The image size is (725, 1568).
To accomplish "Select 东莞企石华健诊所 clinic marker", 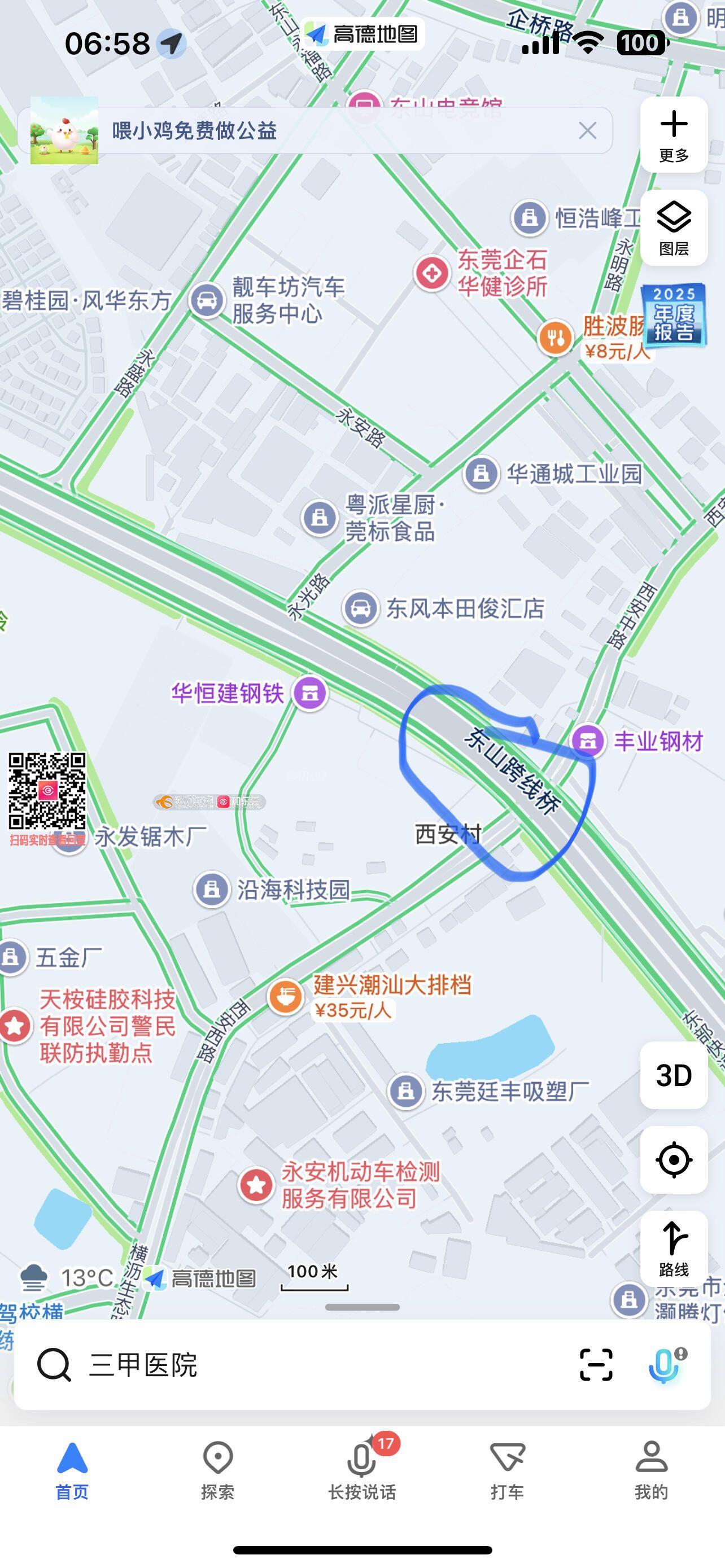I will coord(432,273).
